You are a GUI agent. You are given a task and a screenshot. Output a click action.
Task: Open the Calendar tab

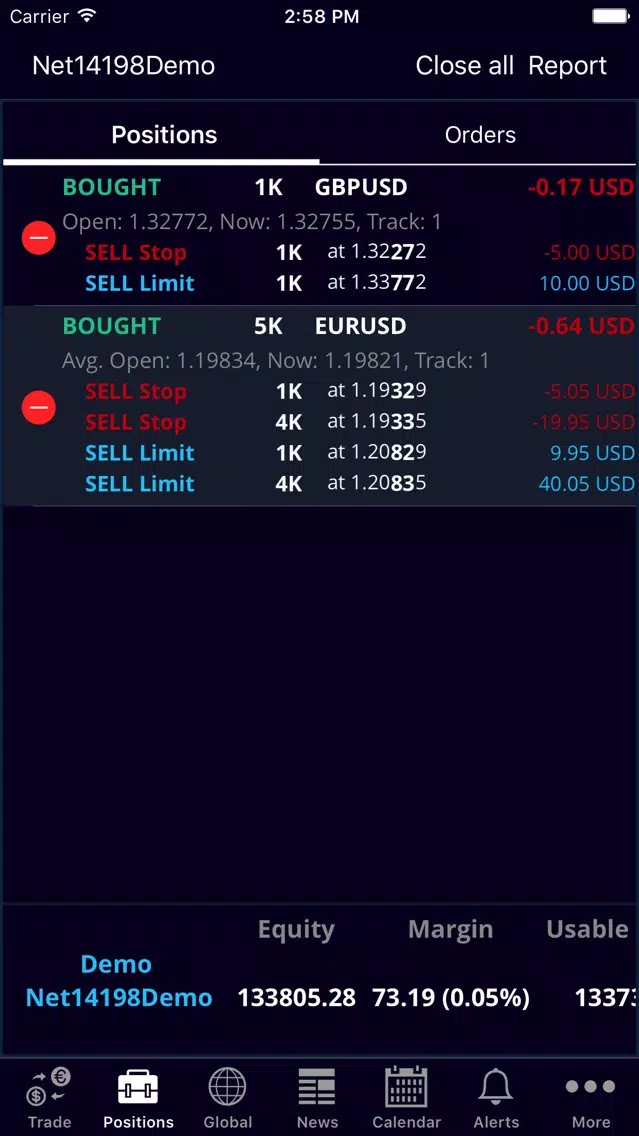(x=406, y=1098)
